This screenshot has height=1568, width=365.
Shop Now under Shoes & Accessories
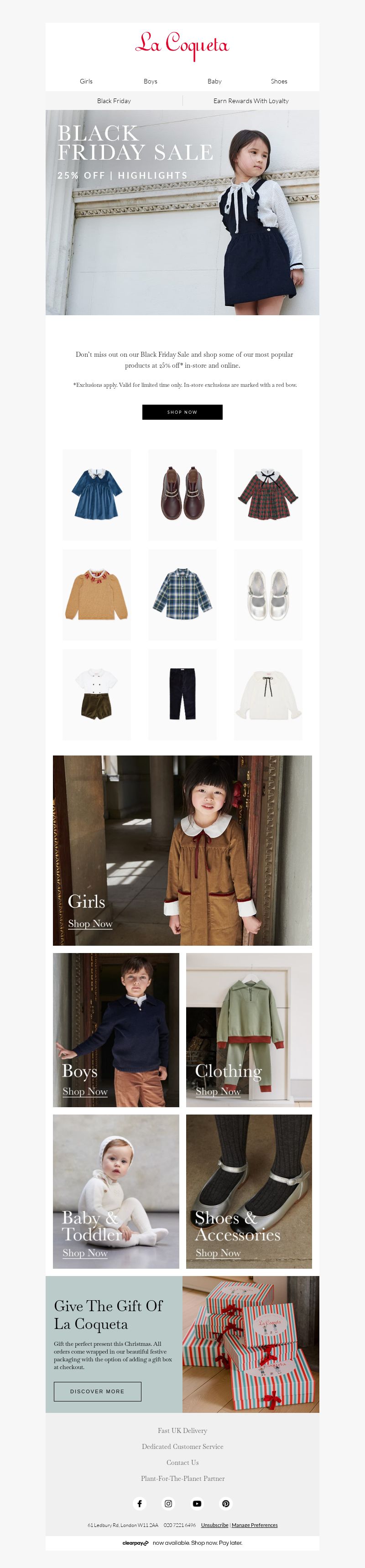click(218, 1253)
